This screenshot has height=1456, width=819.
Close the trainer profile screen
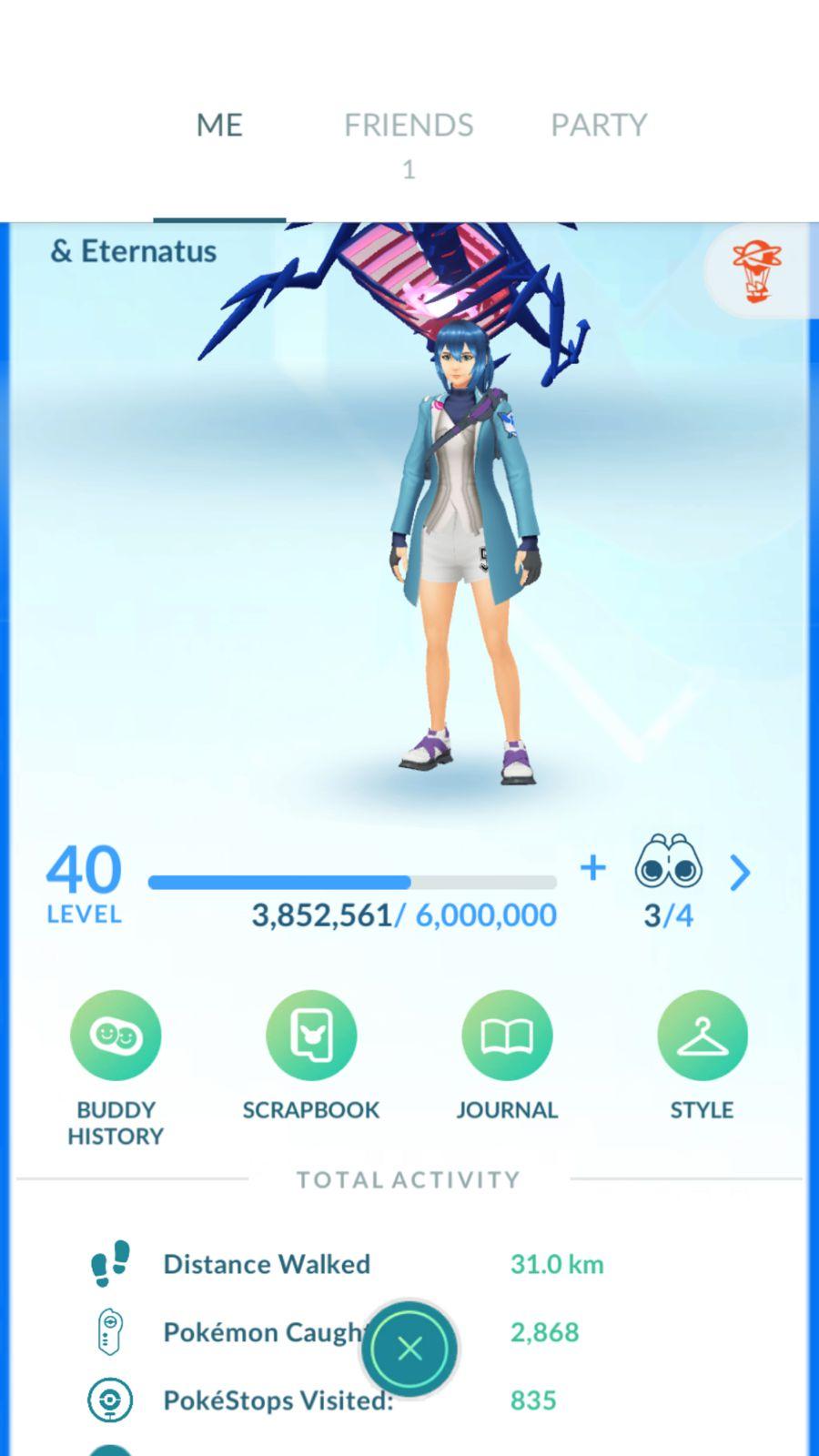(409, 1349)
